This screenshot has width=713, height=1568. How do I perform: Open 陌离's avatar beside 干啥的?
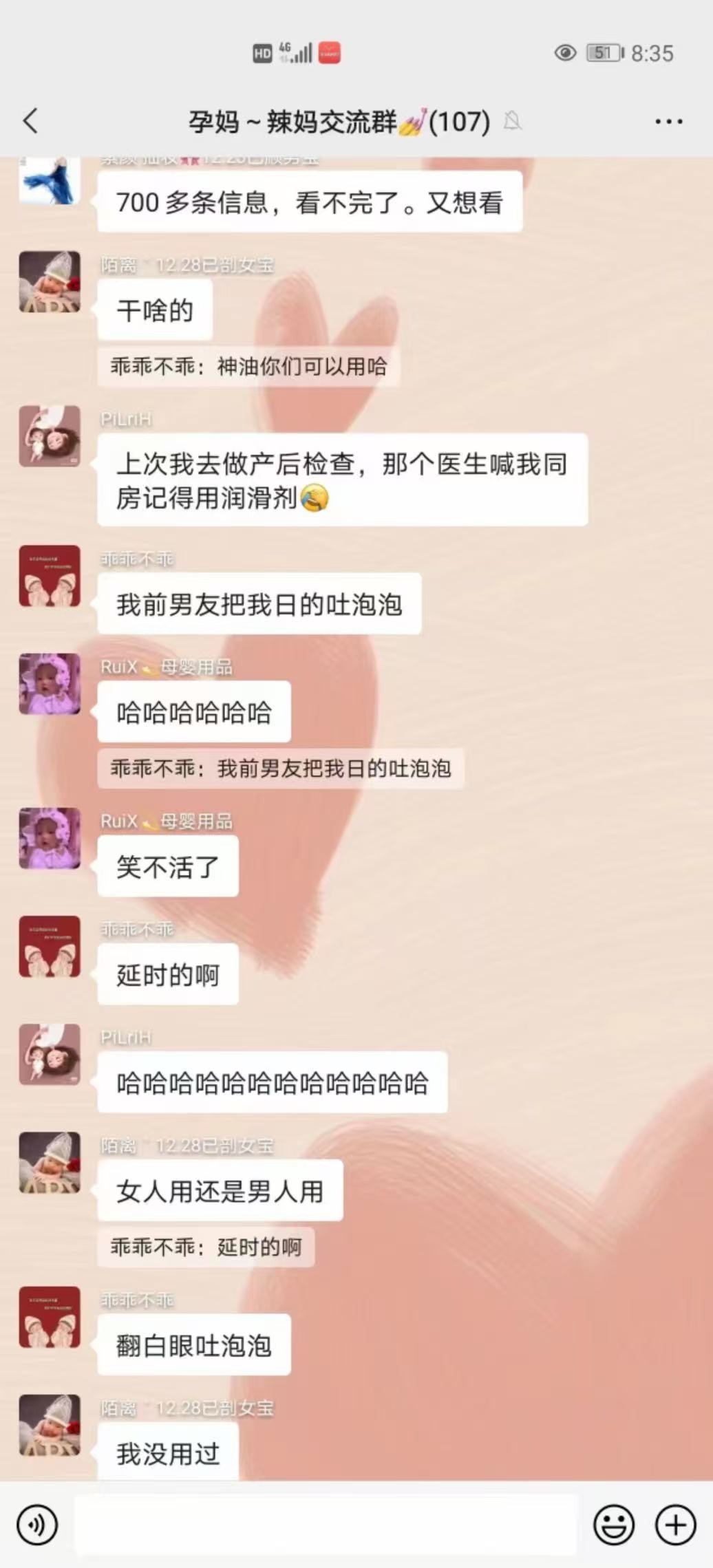pyautogui.click(x=50, y=282)
